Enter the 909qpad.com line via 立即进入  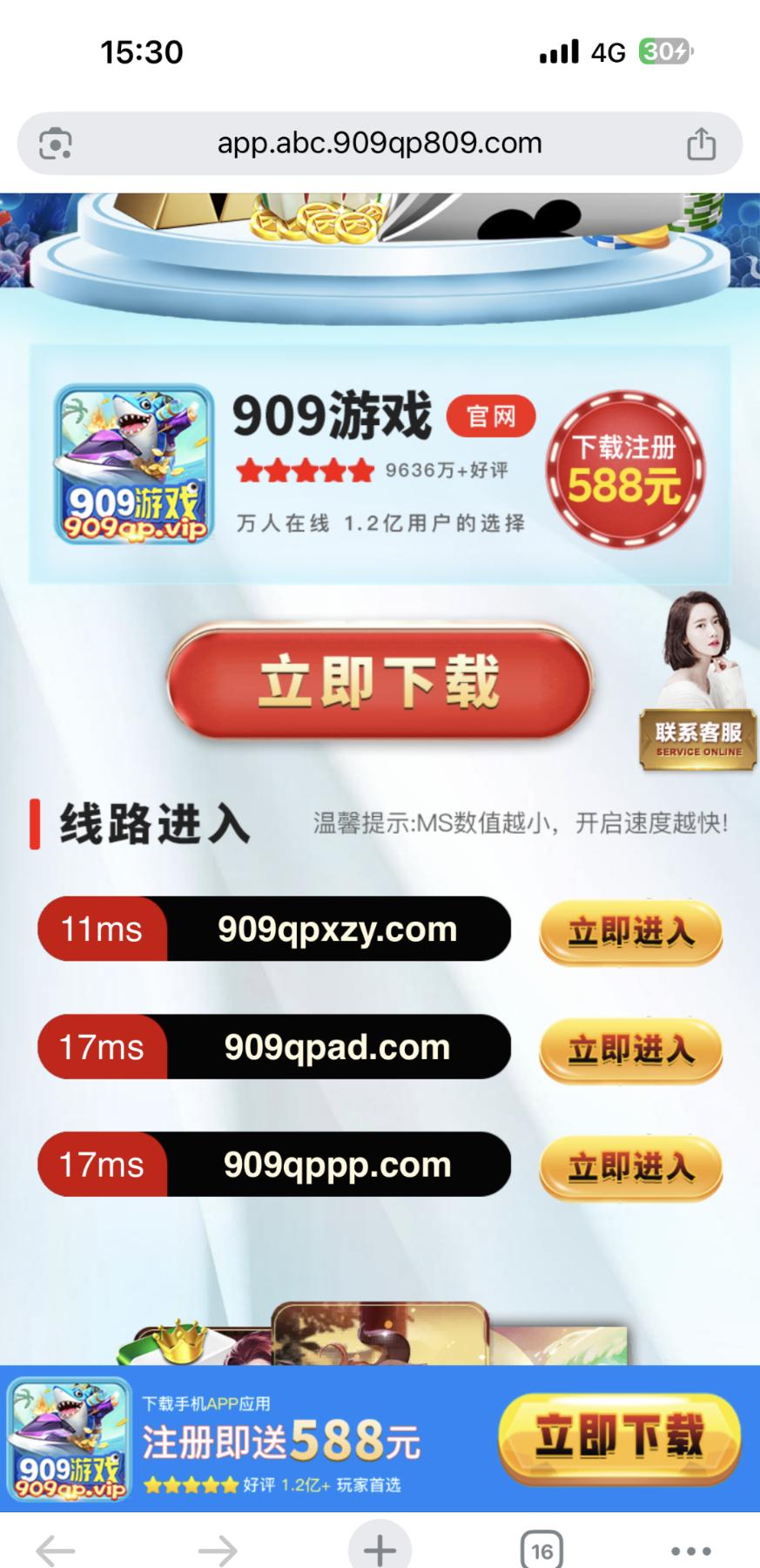point(630,1049)
